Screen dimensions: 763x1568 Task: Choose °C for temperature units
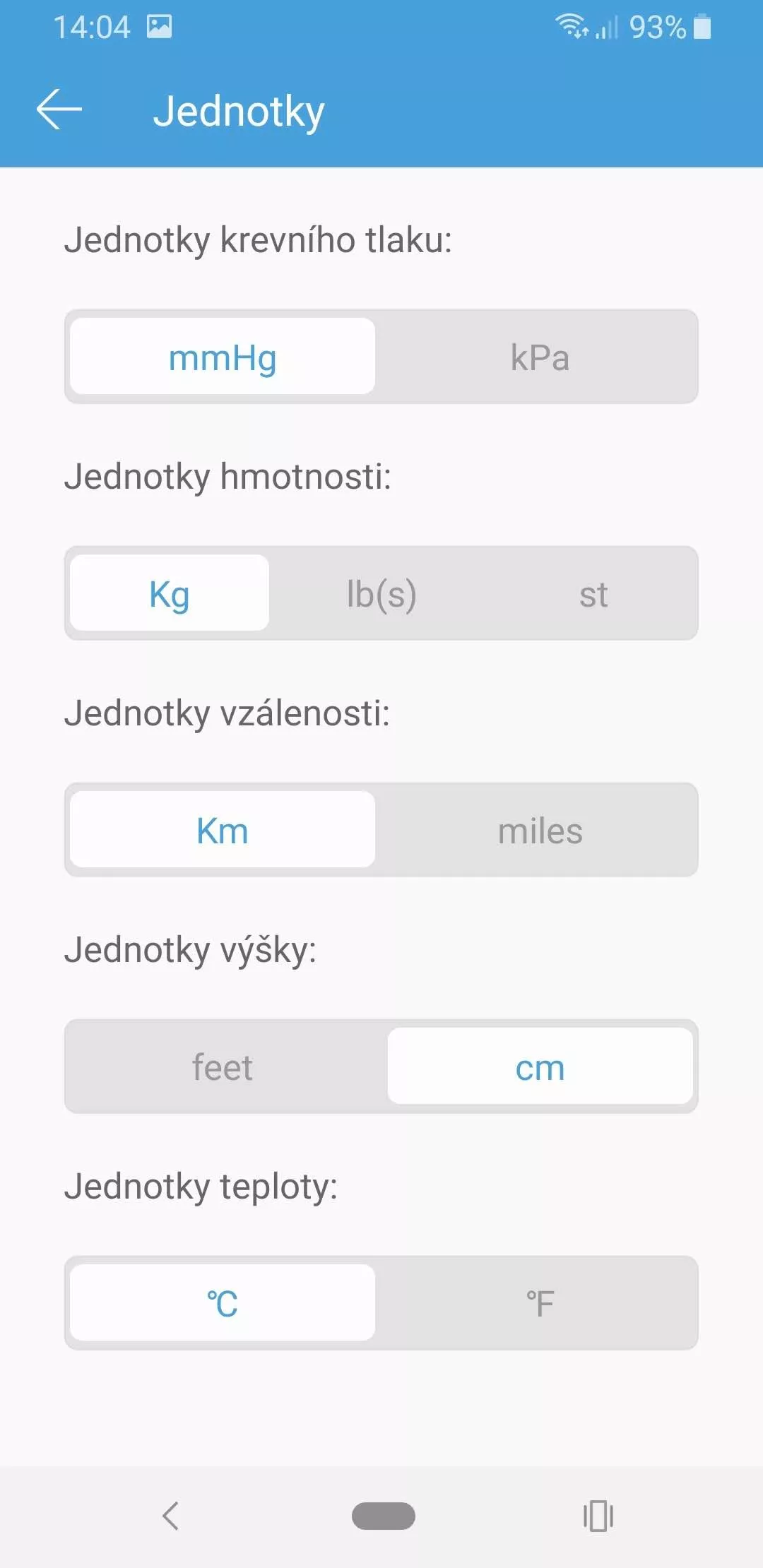tap(223, 1303)
